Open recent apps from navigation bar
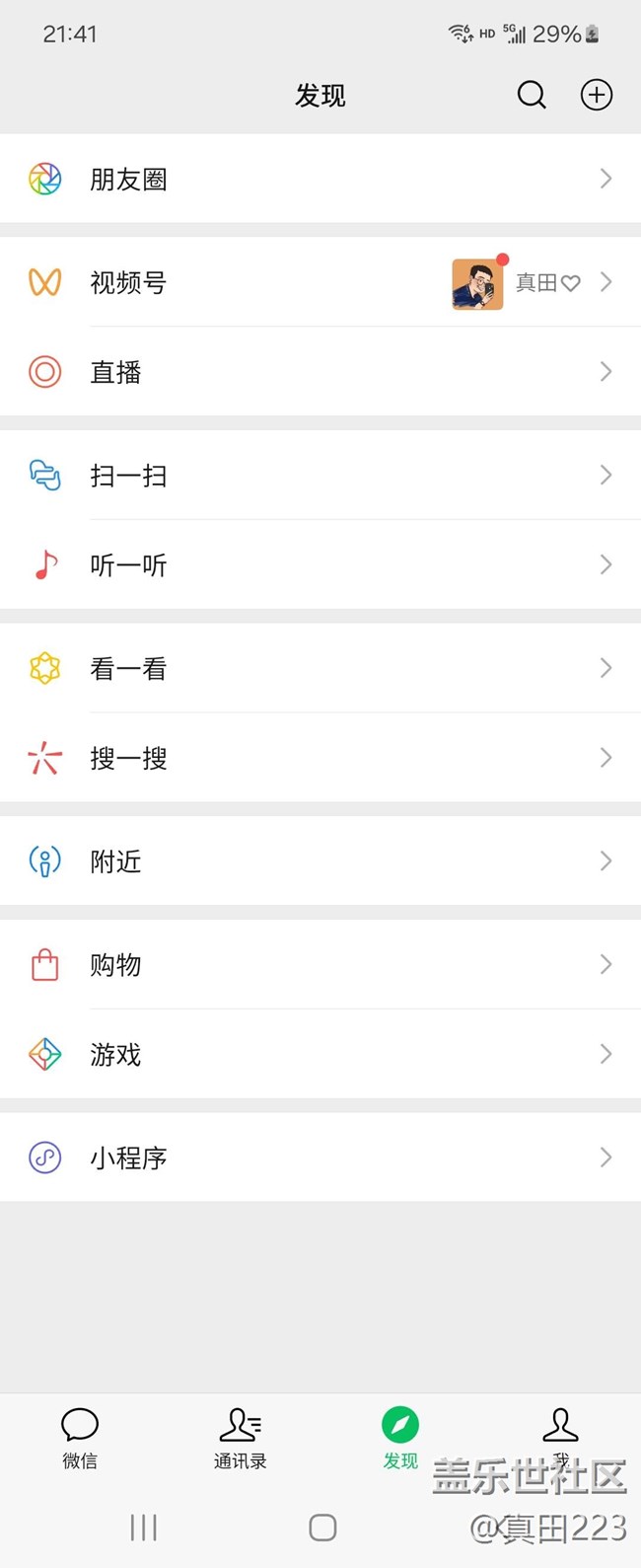The image size is (641, 1568). 144,1528
